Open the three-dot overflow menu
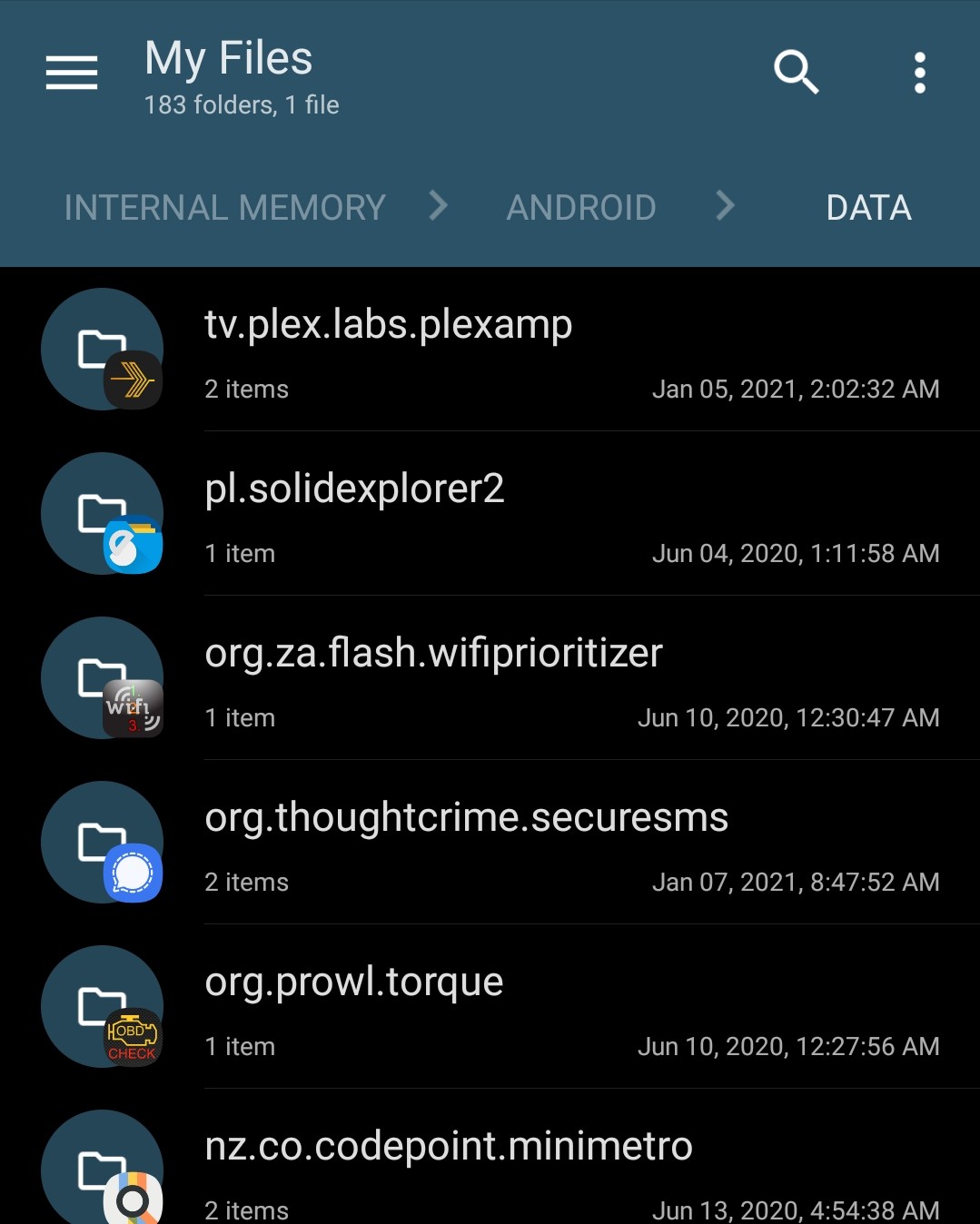 [x=919, y=73]
